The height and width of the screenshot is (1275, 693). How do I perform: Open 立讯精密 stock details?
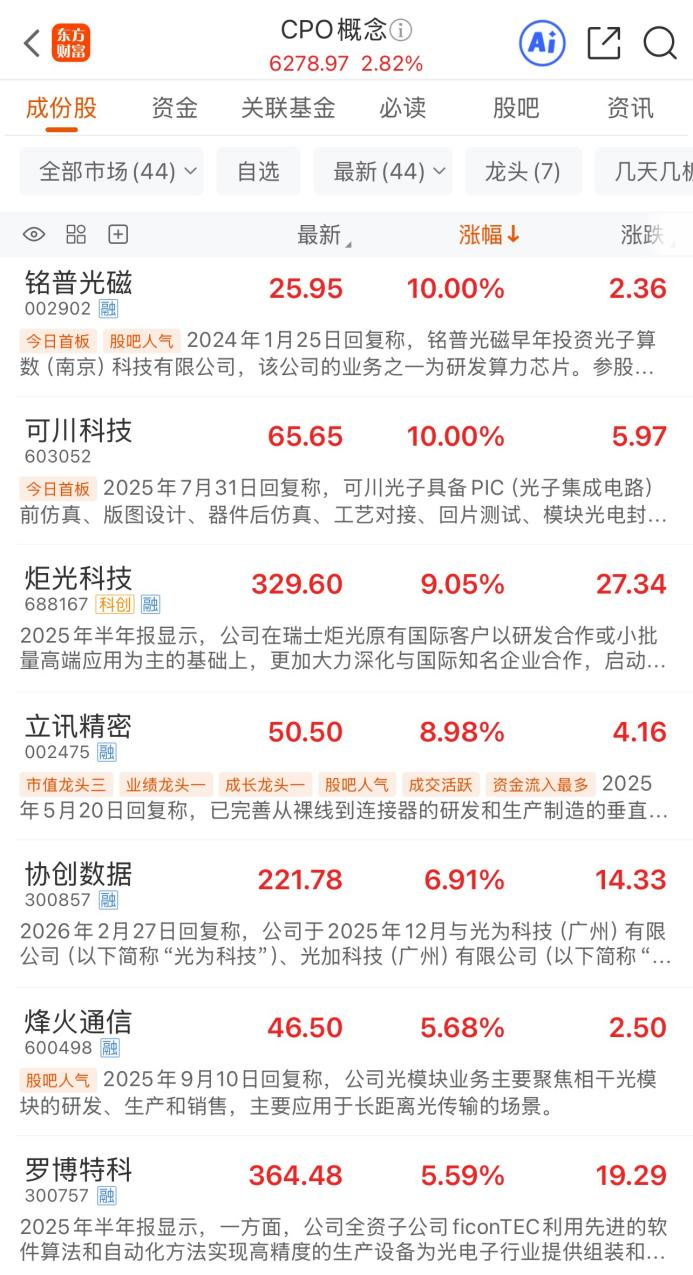tap(79, 727)
